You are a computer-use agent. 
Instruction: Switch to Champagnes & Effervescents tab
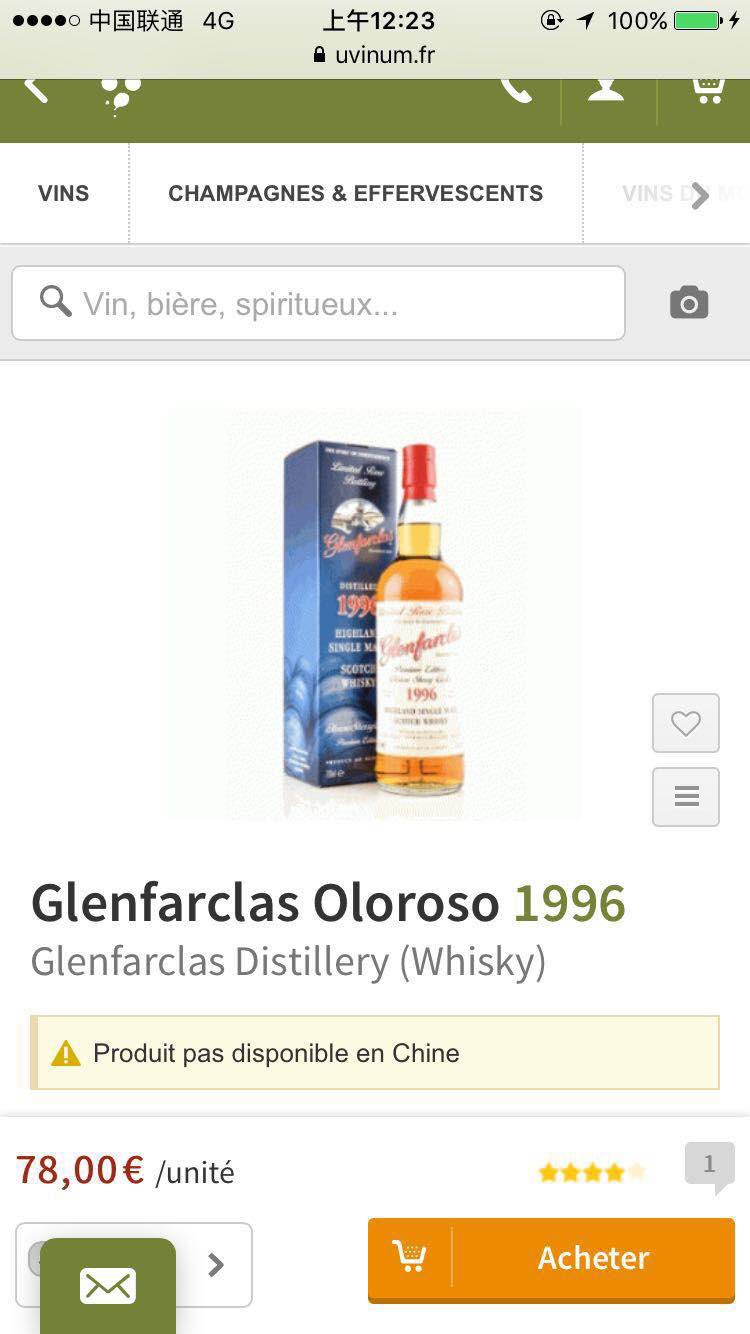click(x=355, y=193)
